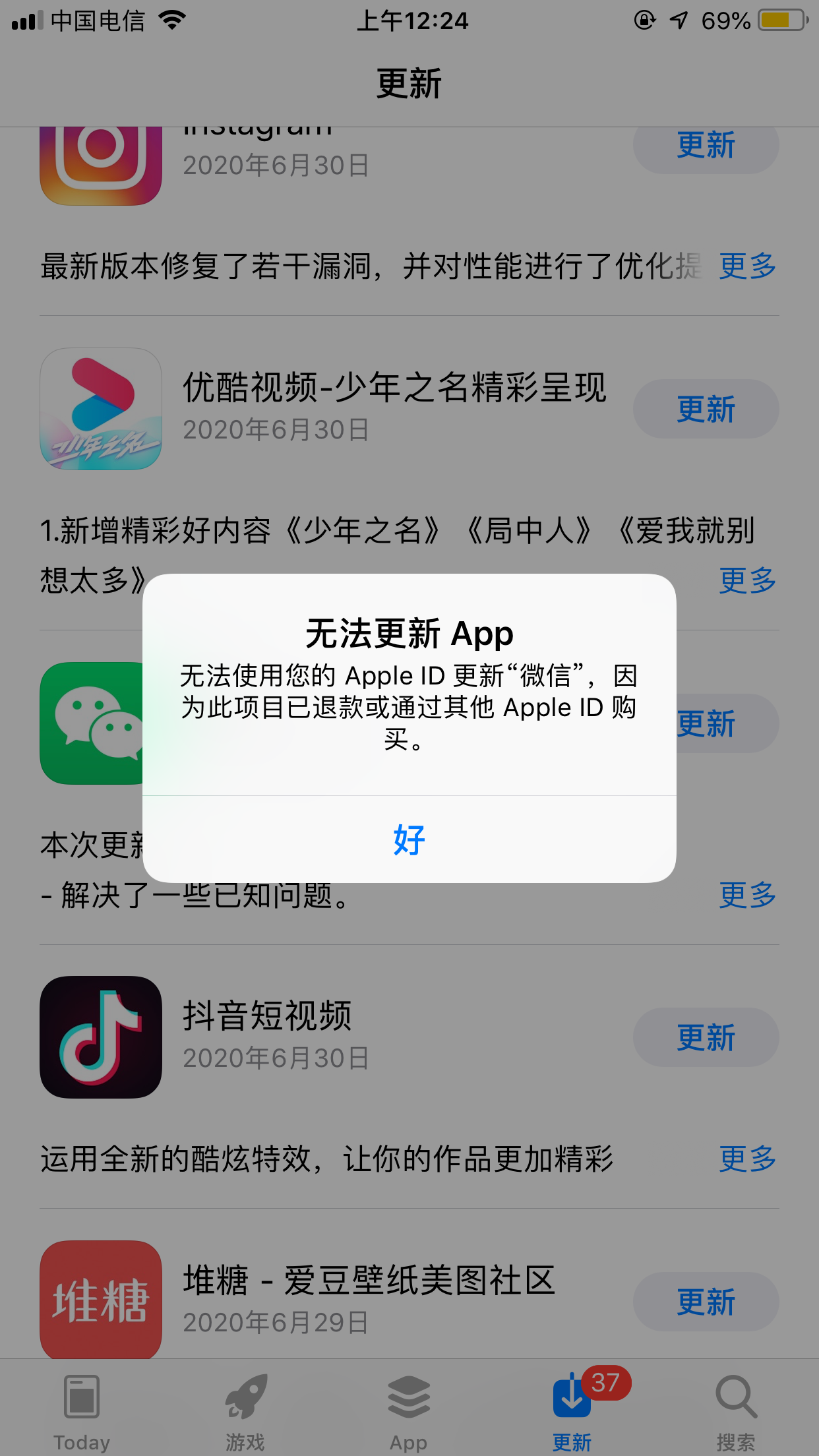Expand 更多 for Instagram update notes

point(747,266)
